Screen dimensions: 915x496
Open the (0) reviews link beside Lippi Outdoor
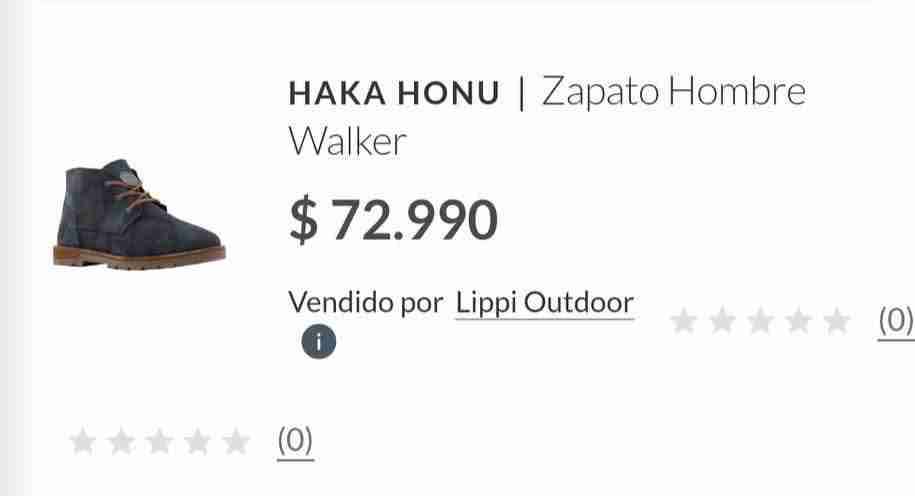pos(895,321)
